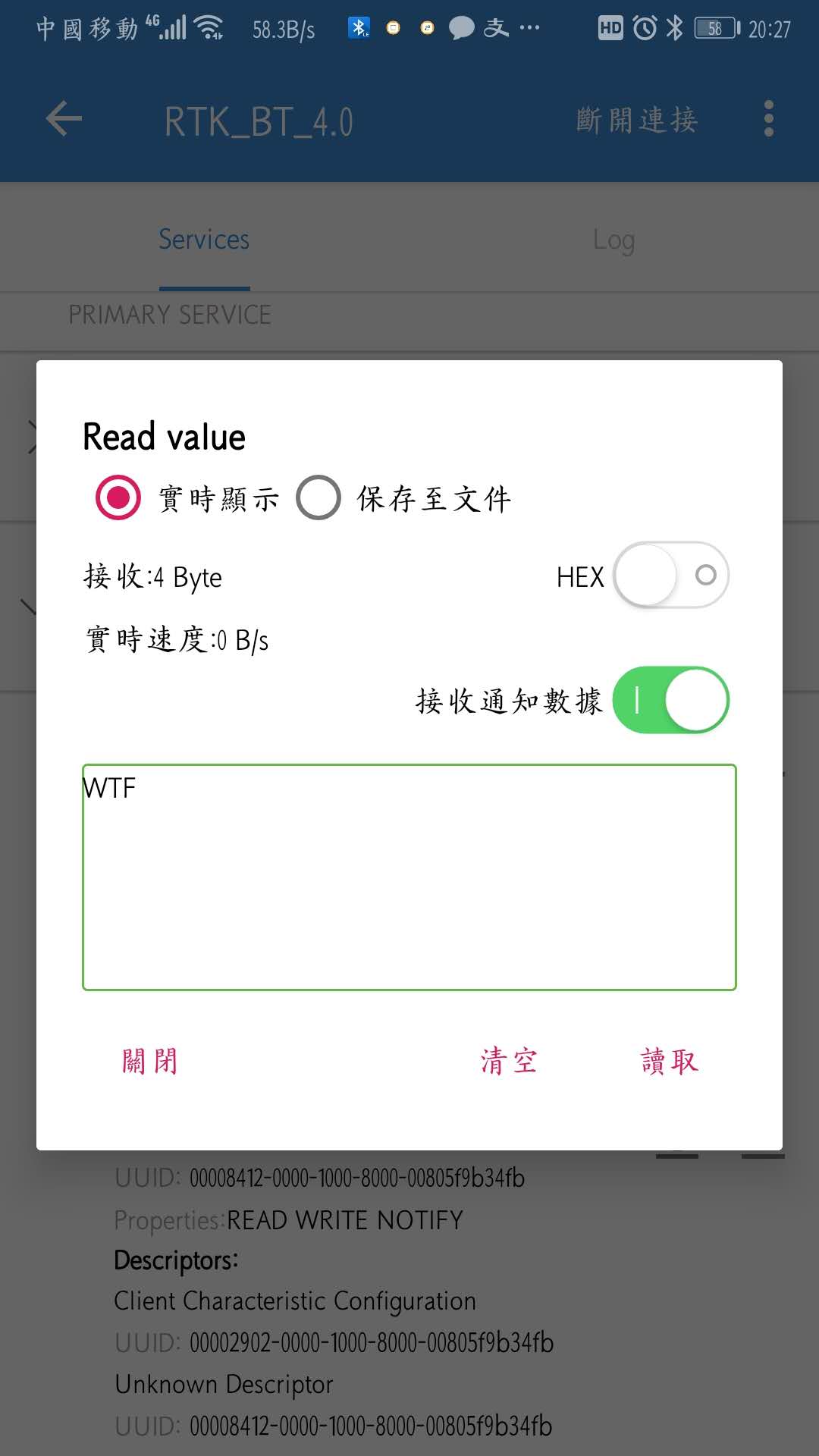819x1456 pixels.
Task: Tap the ellipsis icon in the status bar
Action: tap(531, 30)
